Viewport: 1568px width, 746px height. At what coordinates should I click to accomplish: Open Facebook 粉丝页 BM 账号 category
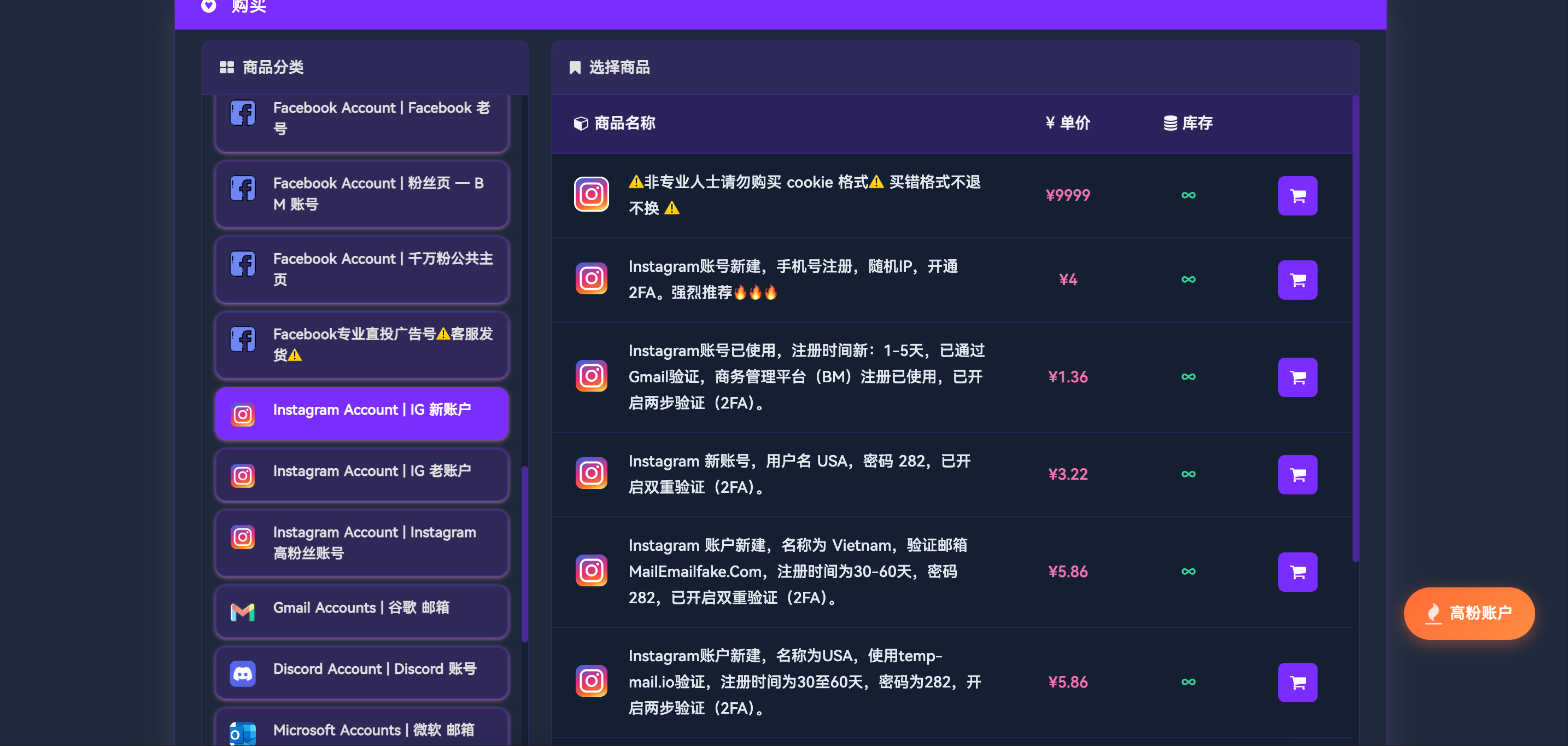pos(361,194)
